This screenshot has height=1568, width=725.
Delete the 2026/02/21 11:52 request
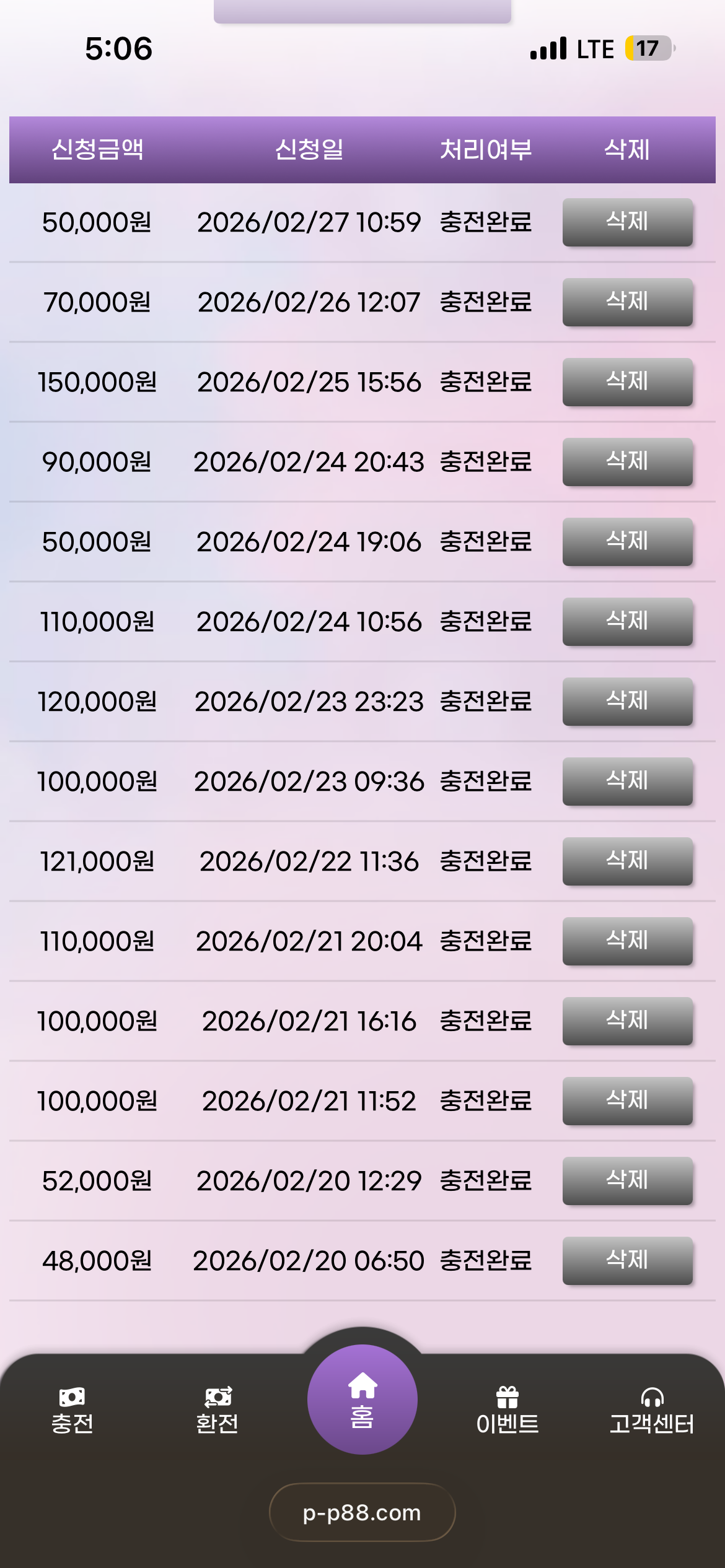[x=627, y=1101]
